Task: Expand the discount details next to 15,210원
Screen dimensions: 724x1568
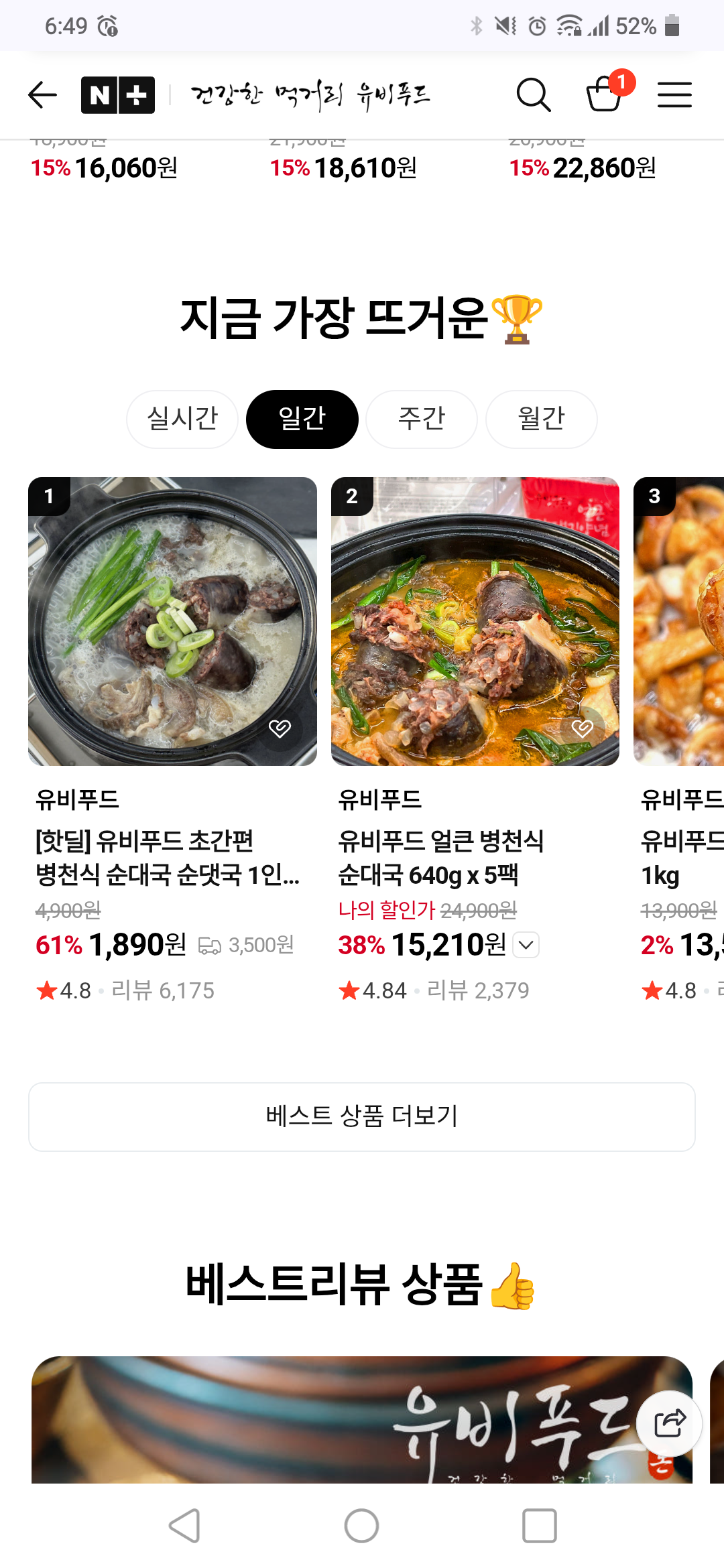Action: pos(526,945)
